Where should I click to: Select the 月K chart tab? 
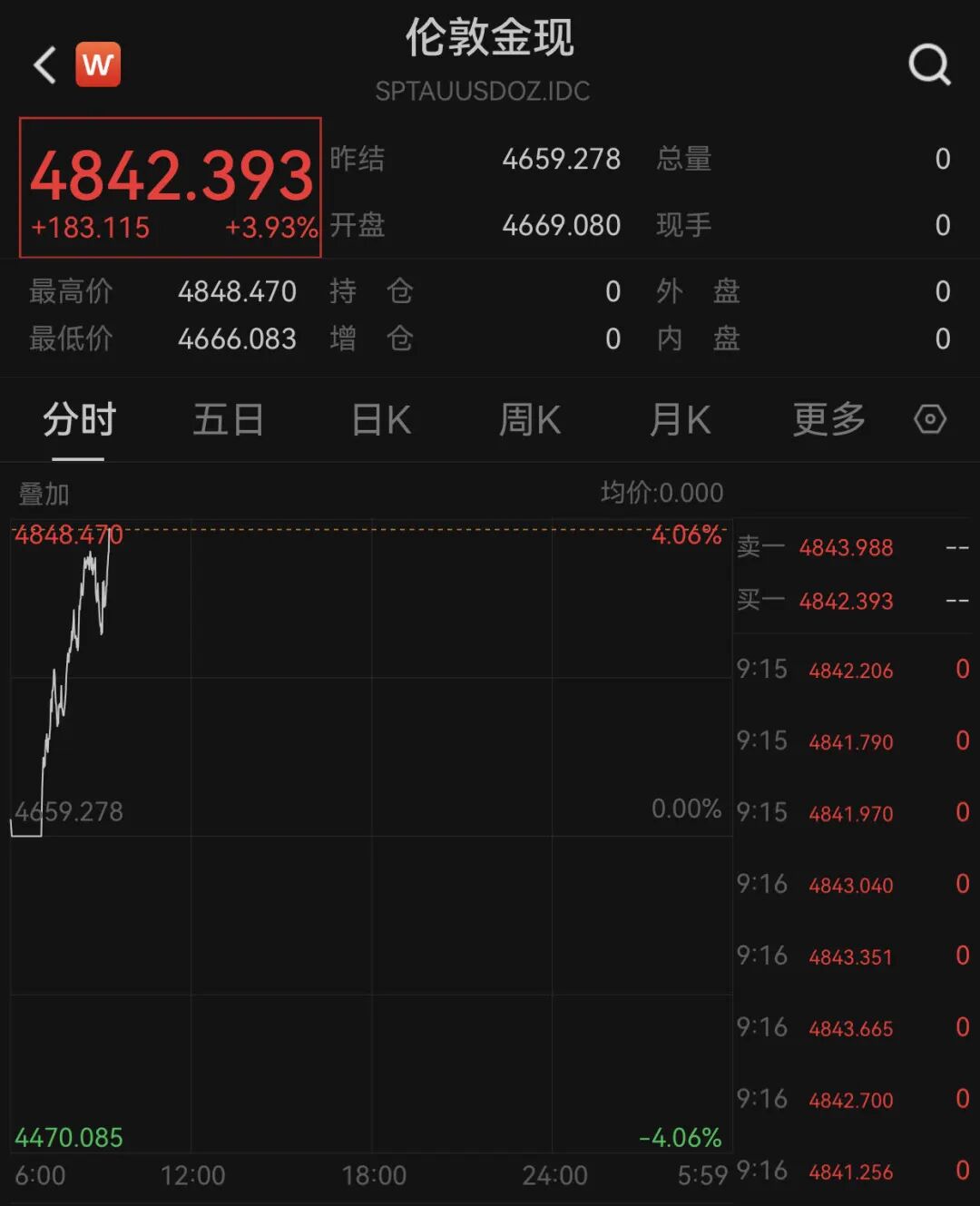[679, 420]
